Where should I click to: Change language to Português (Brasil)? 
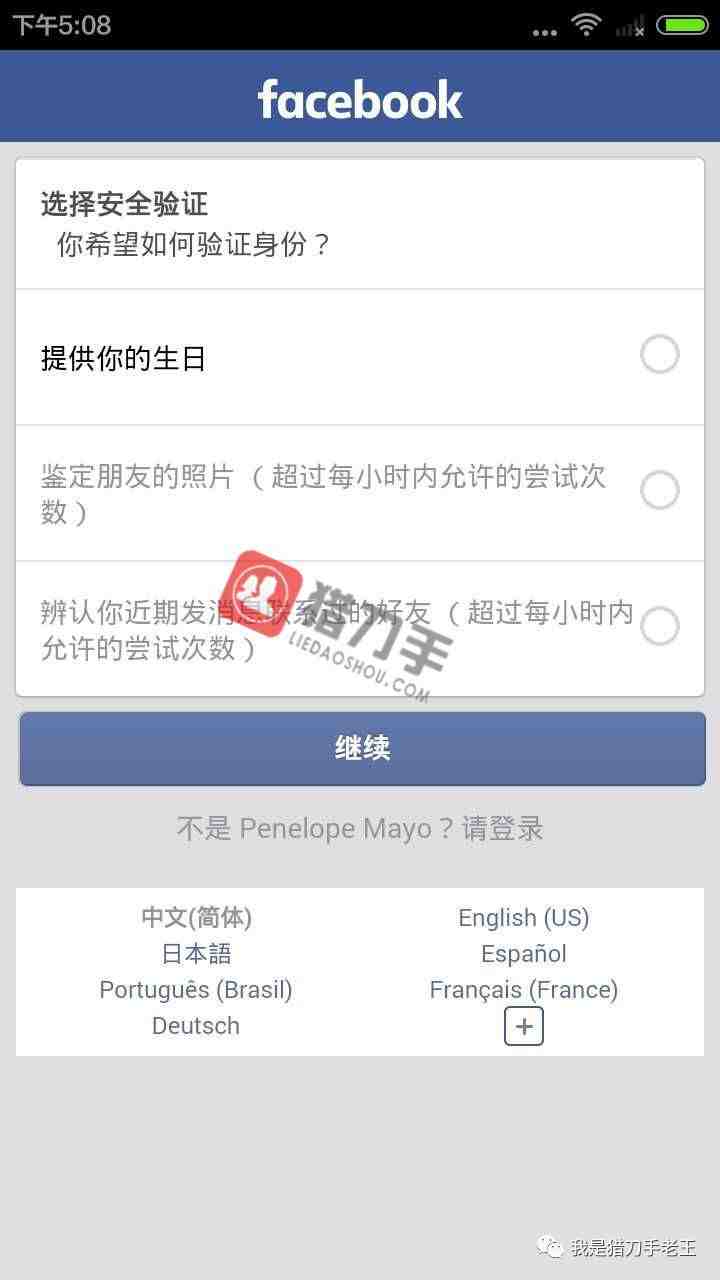196,990
